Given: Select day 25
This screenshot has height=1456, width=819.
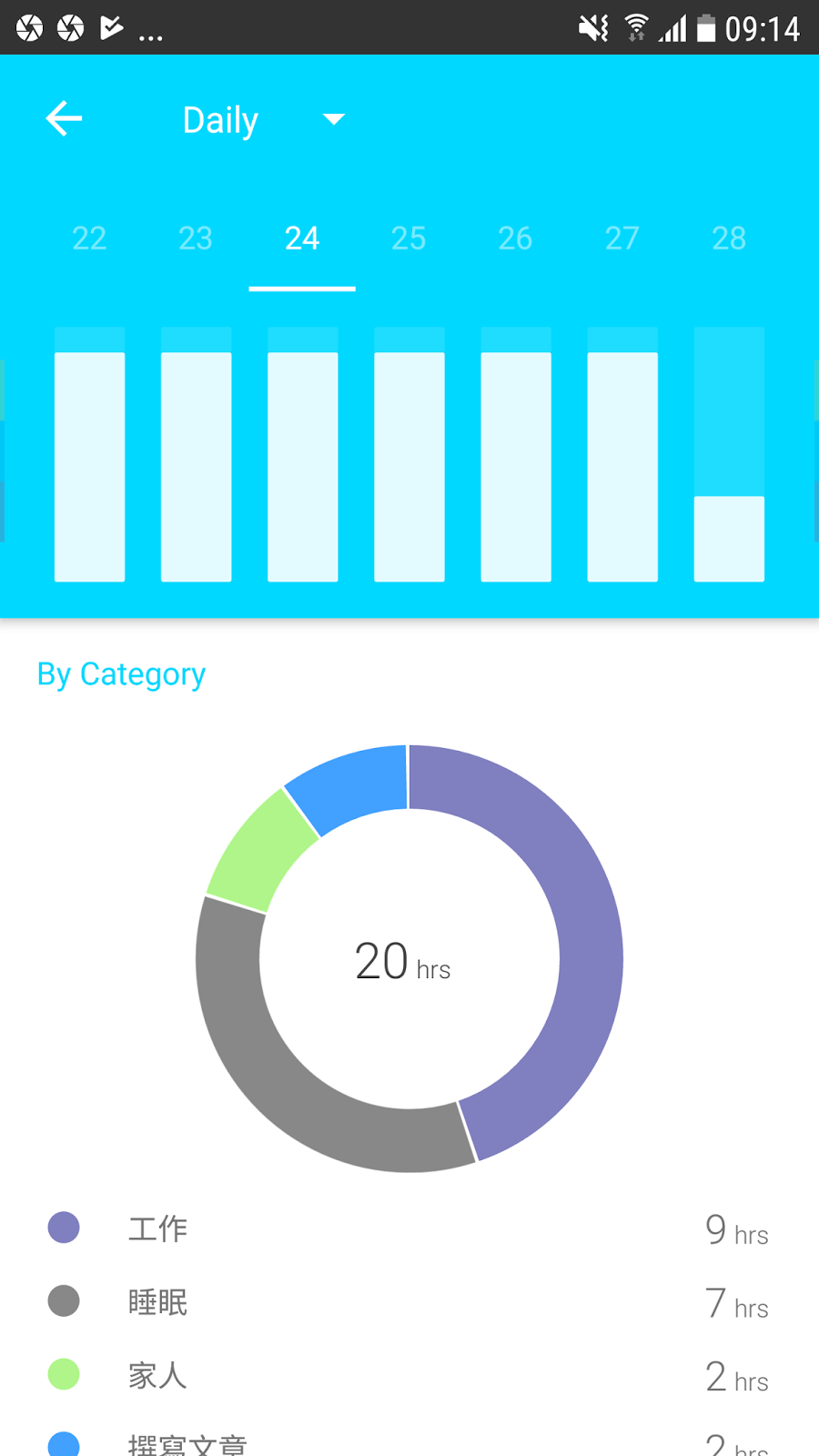Looking at the screenshot, I should 409,238.
